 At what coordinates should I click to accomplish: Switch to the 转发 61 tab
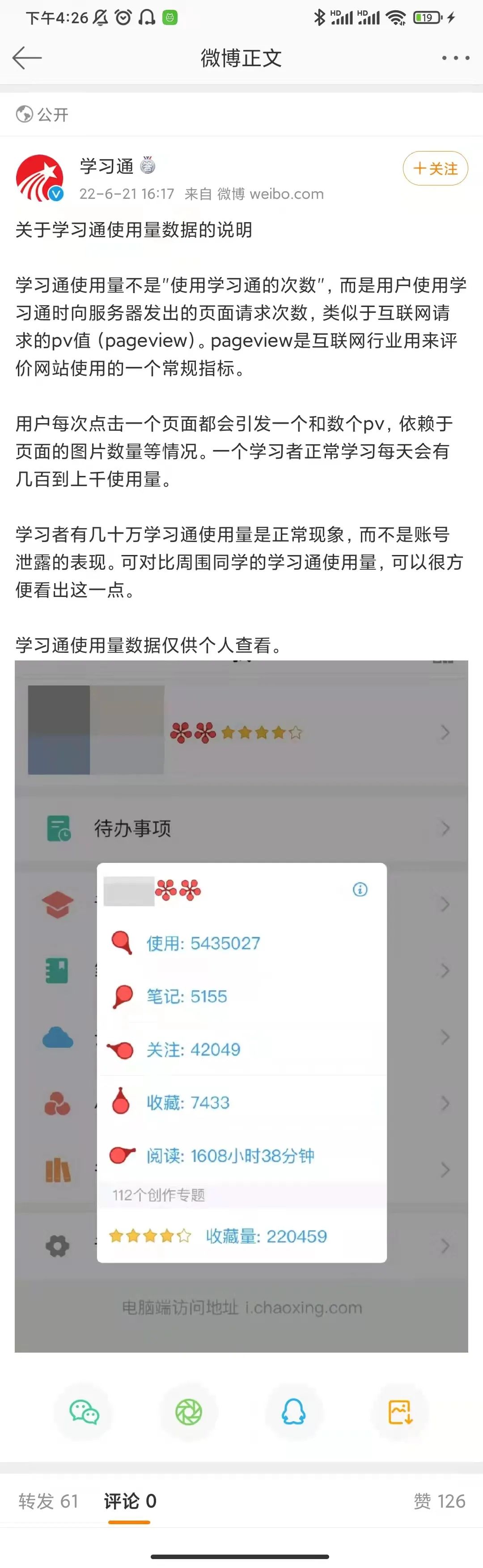(x=48, y=1501)
